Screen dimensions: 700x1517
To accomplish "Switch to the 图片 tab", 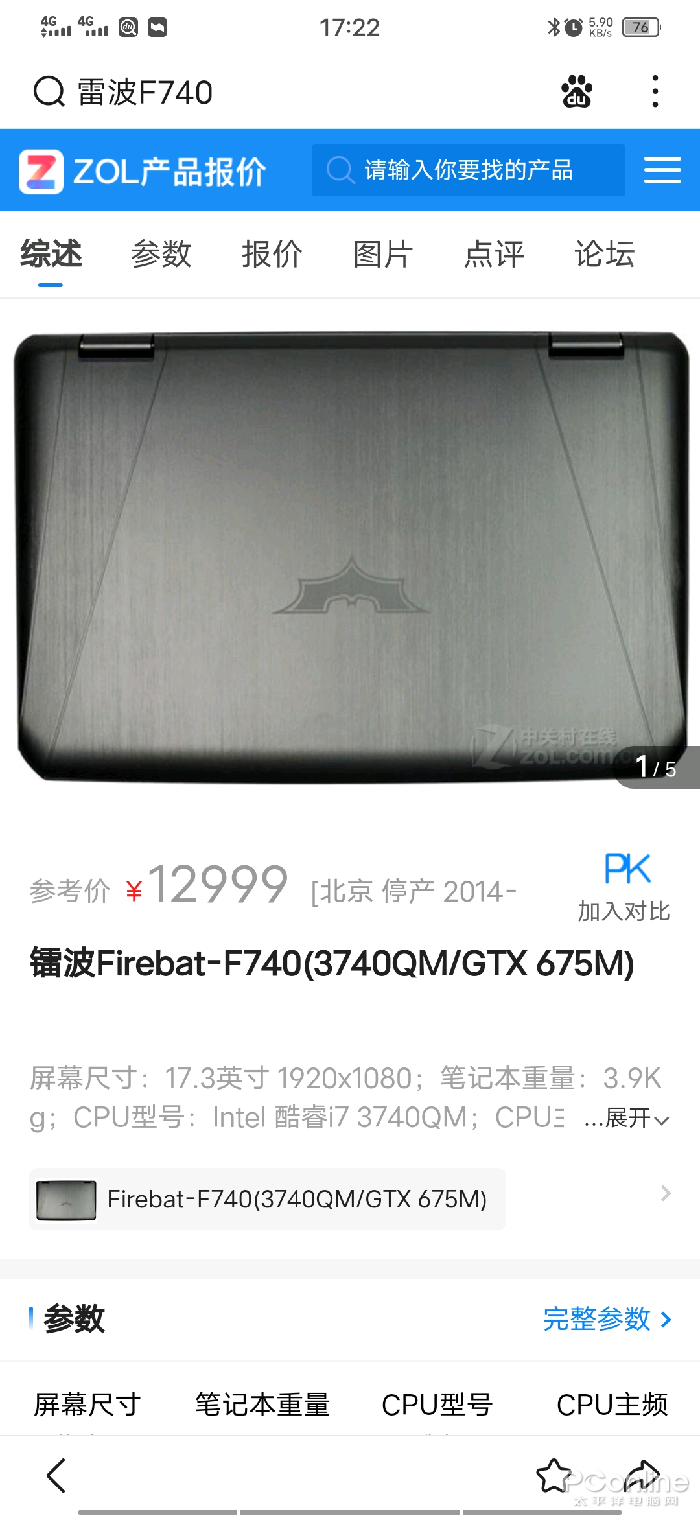I will (383, 254).
